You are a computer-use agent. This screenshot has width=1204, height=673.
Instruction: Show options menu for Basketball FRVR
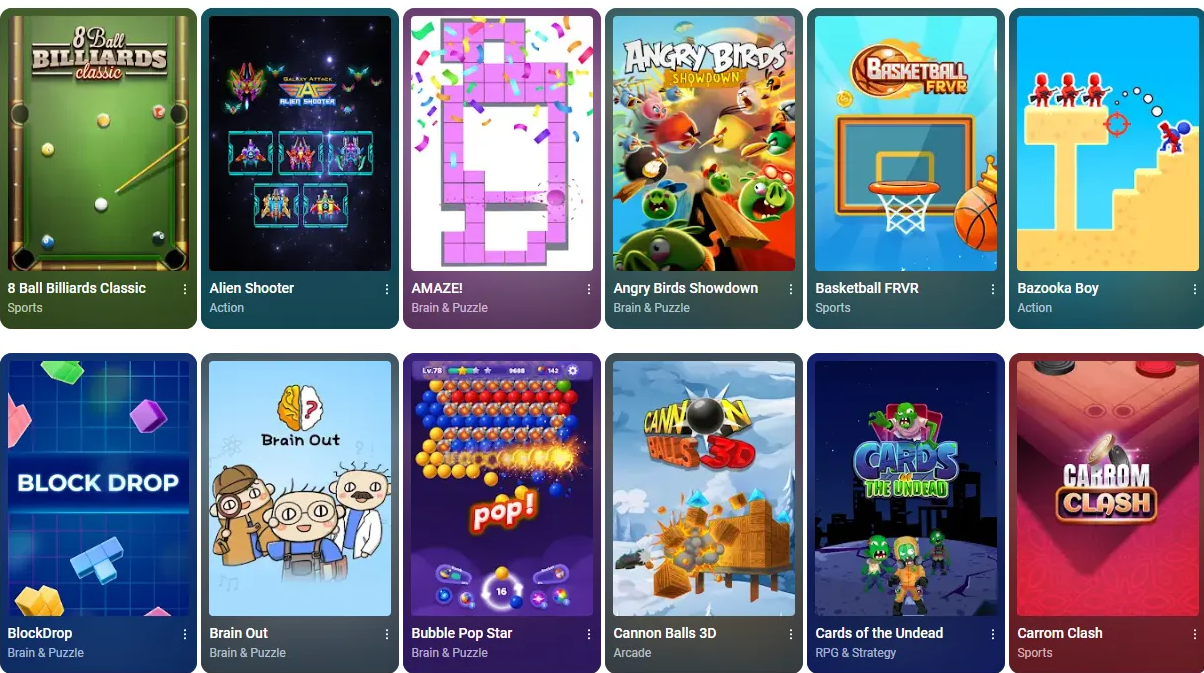(x=993, y=289)
